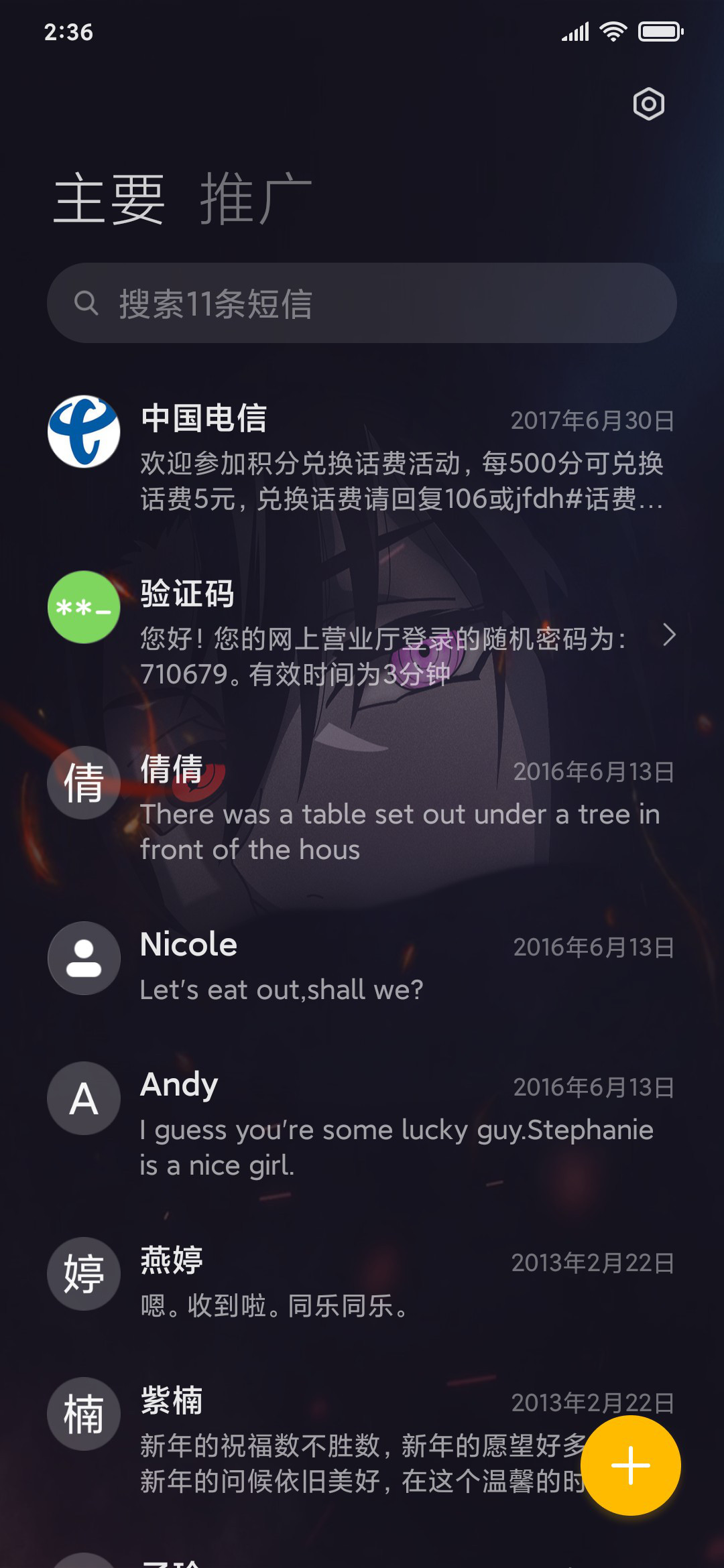Open the conversation with 倩倩

point(362,807)
